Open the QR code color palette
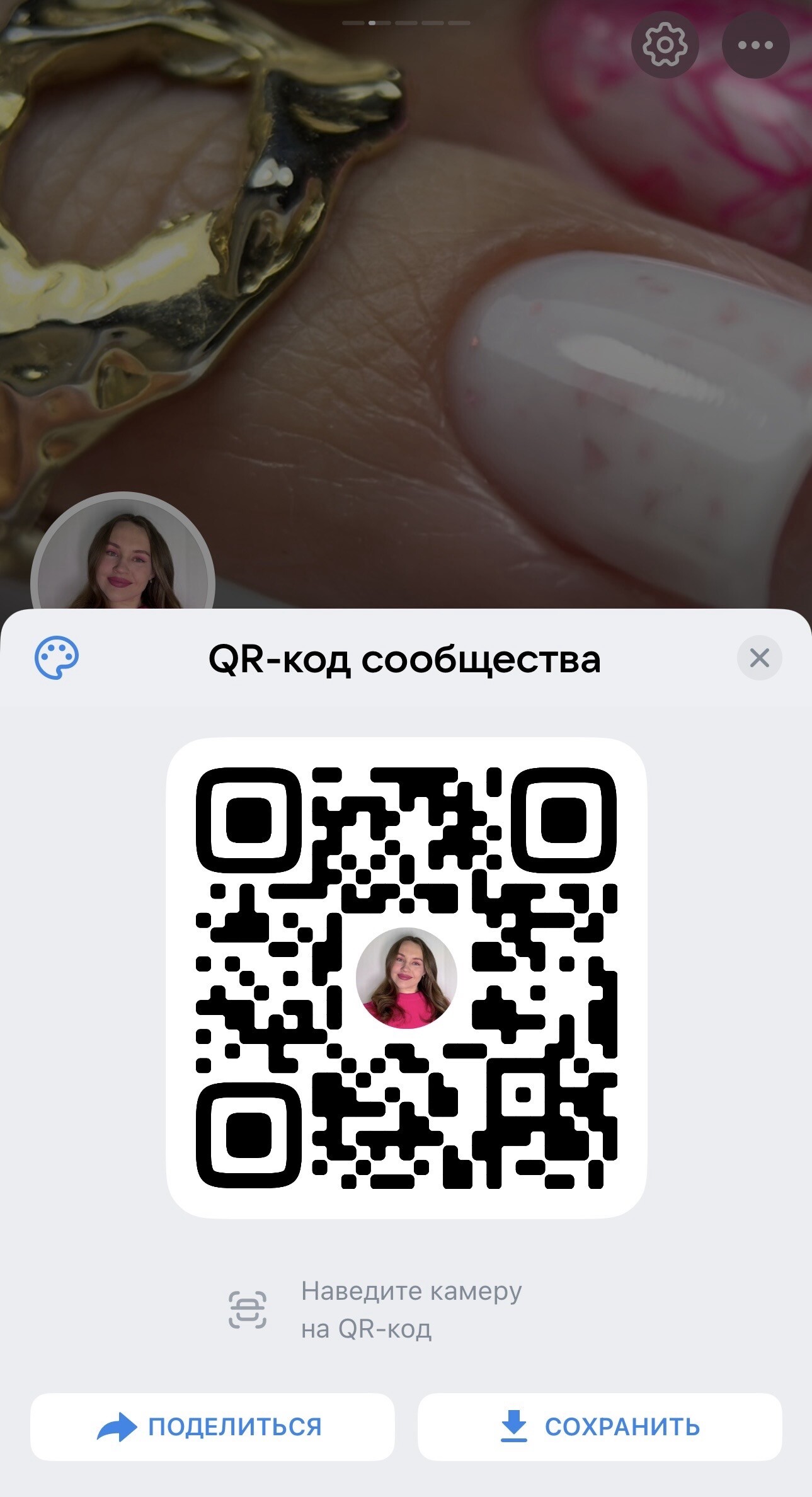The width and height of the screenshot is (812, 1497). pos(57,658)
